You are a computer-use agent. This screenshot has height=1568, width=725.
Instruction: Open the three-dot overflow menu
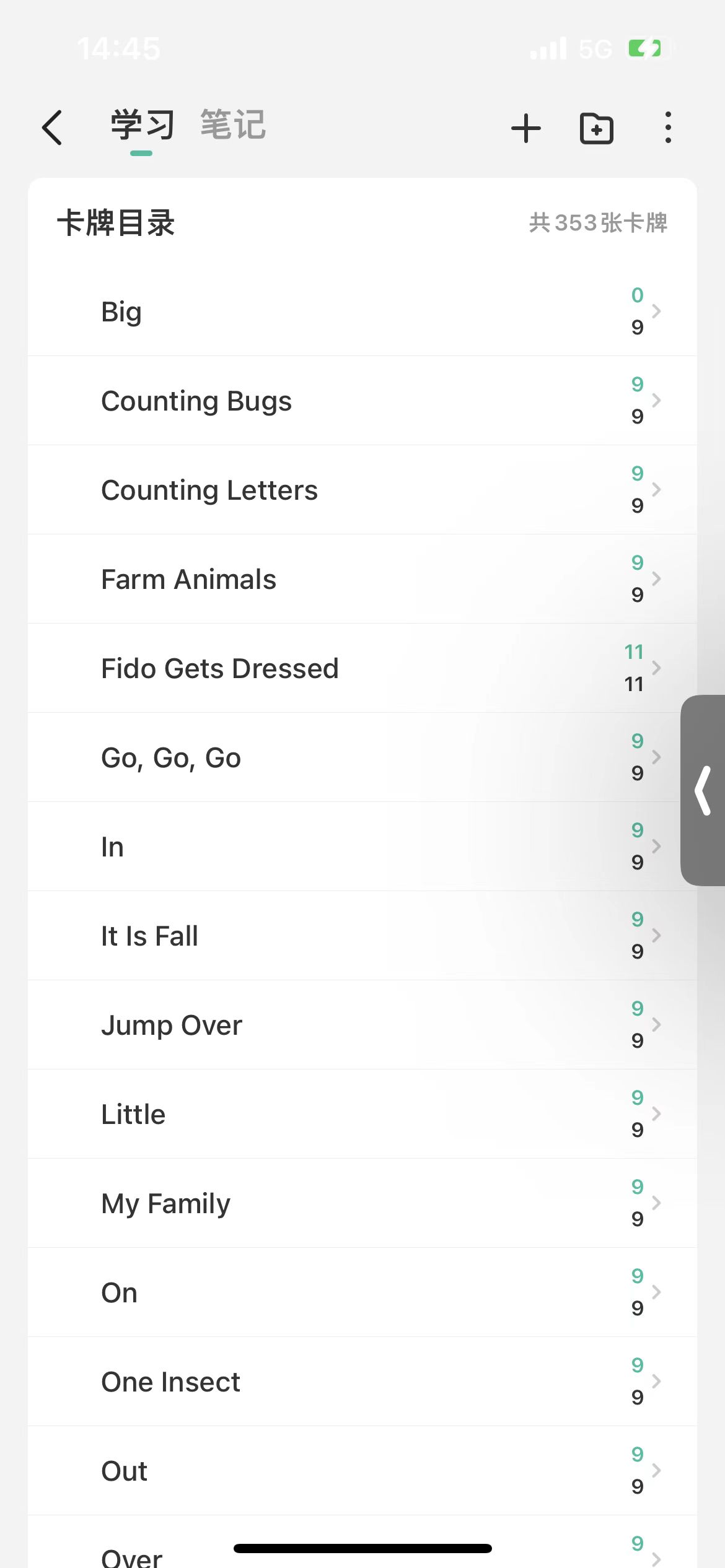pos(667,128)
